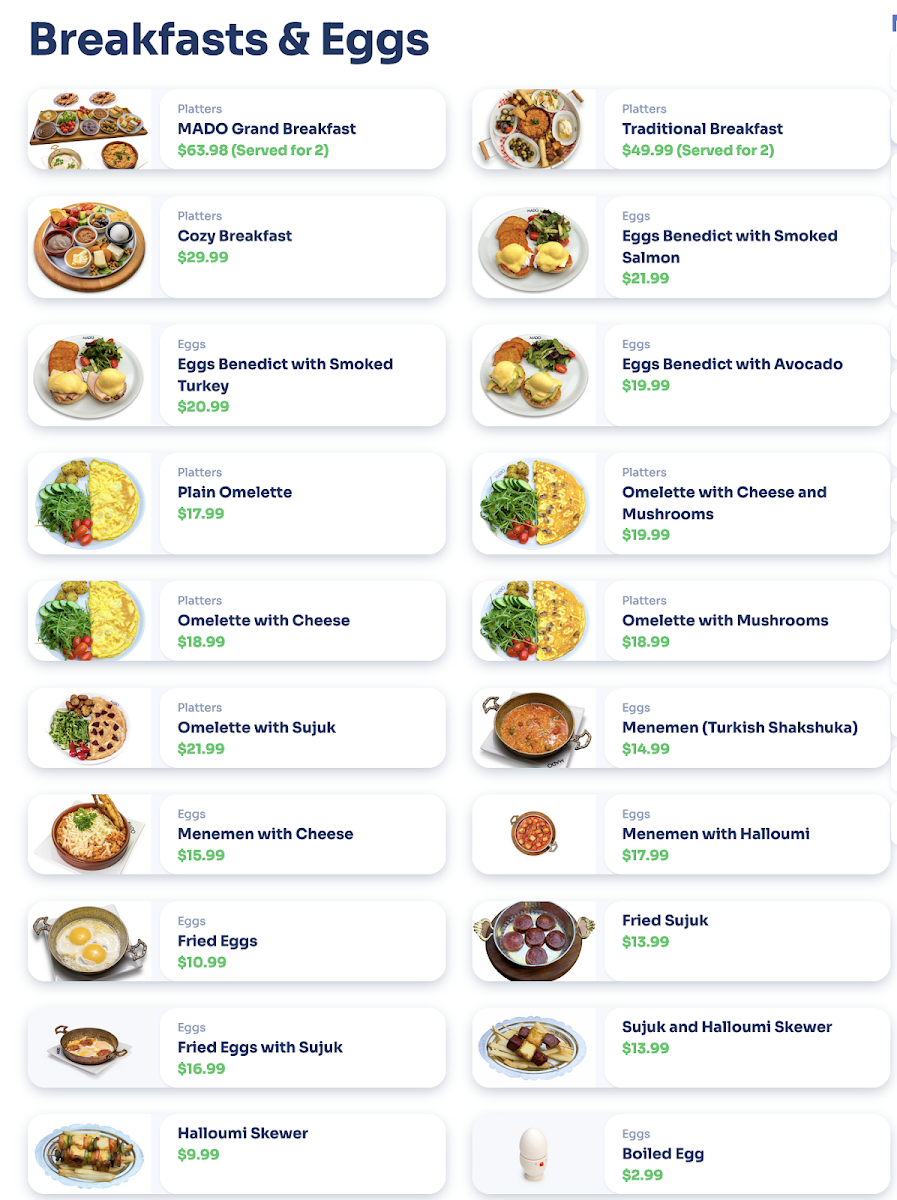This screenshot has width=897, height=1200.
Task: Open Eggs Benedict with Smoked Turkey
Action: [x=237, y=375]
